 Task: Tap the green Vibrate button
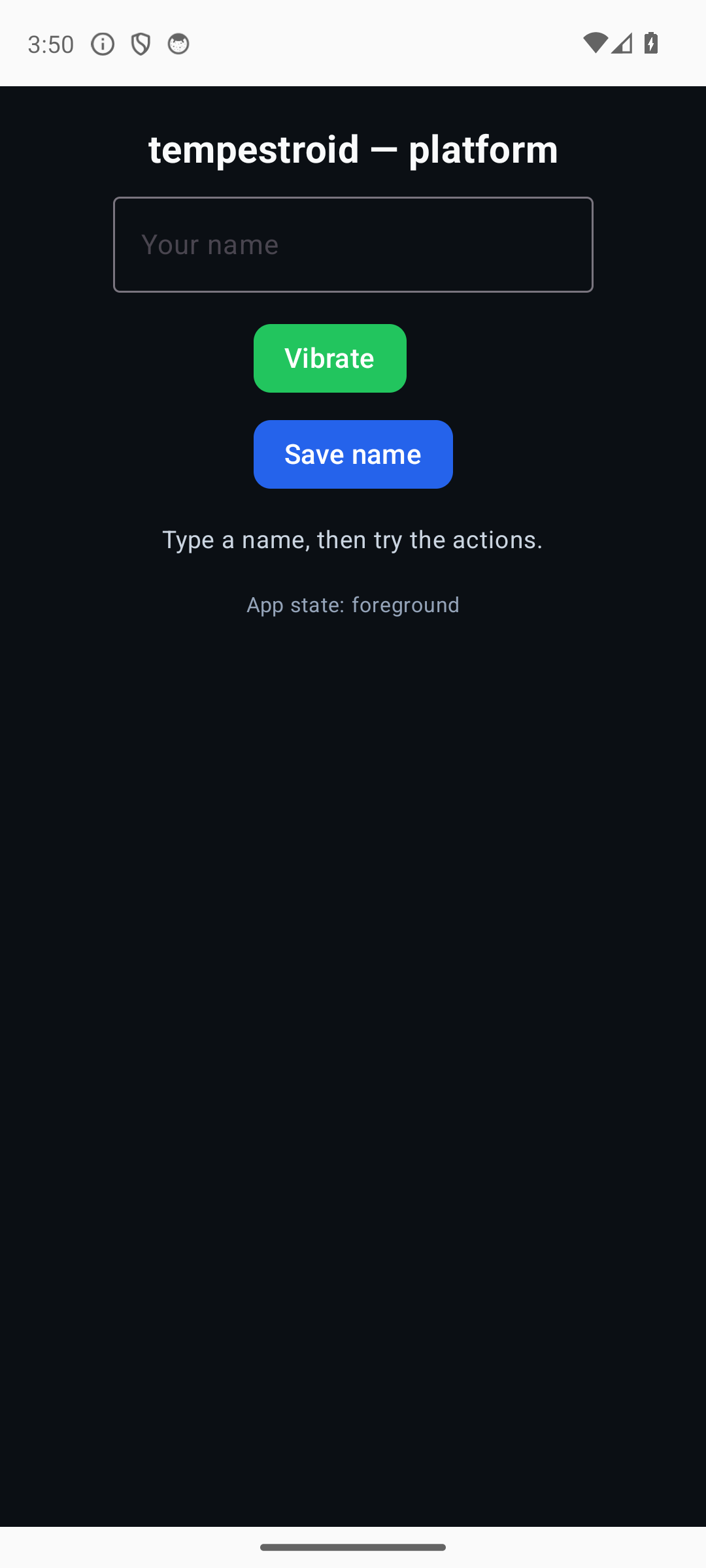(330, 358)
